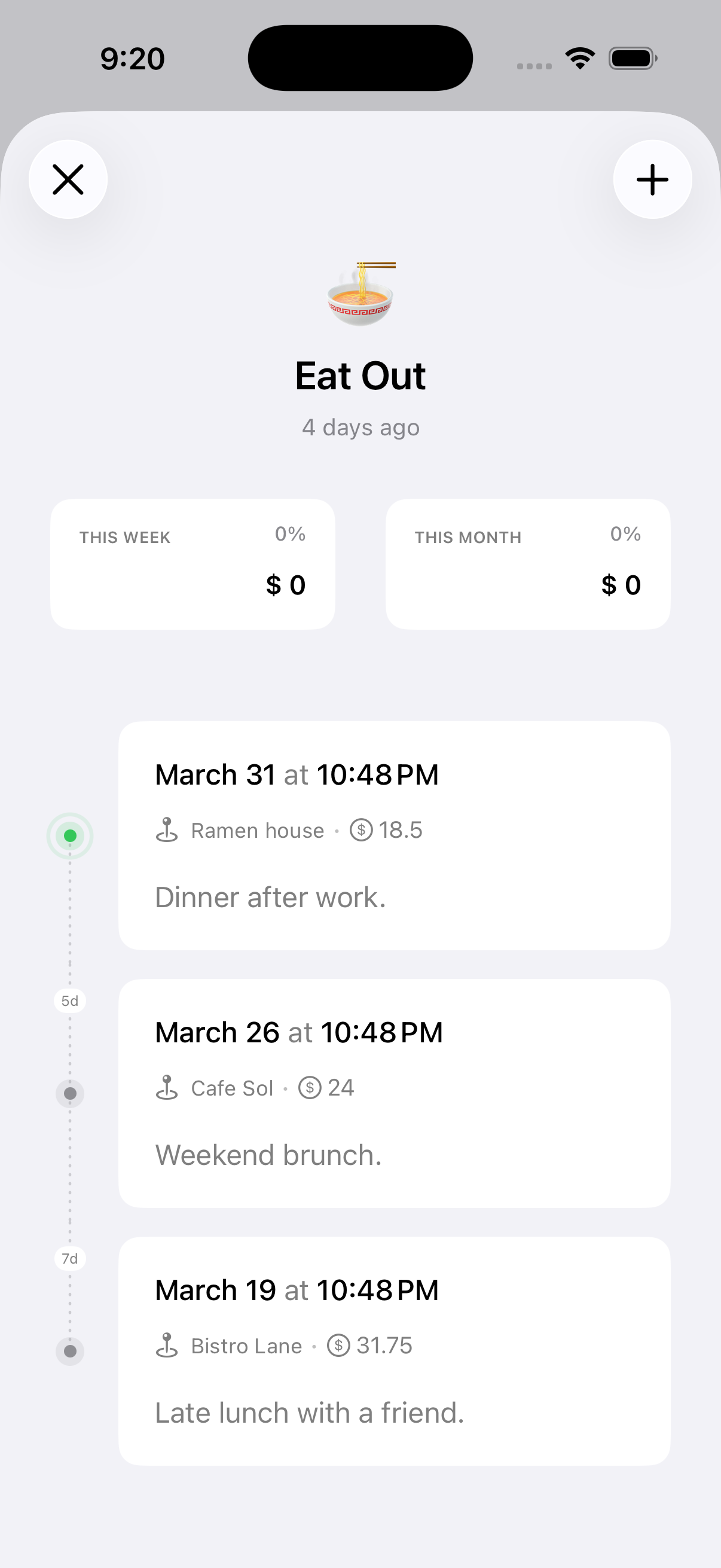Open the 5d timeline marker
The width and height of the screenshot is (721, 1568).
pyautogui.click(x=70, y=1000)
